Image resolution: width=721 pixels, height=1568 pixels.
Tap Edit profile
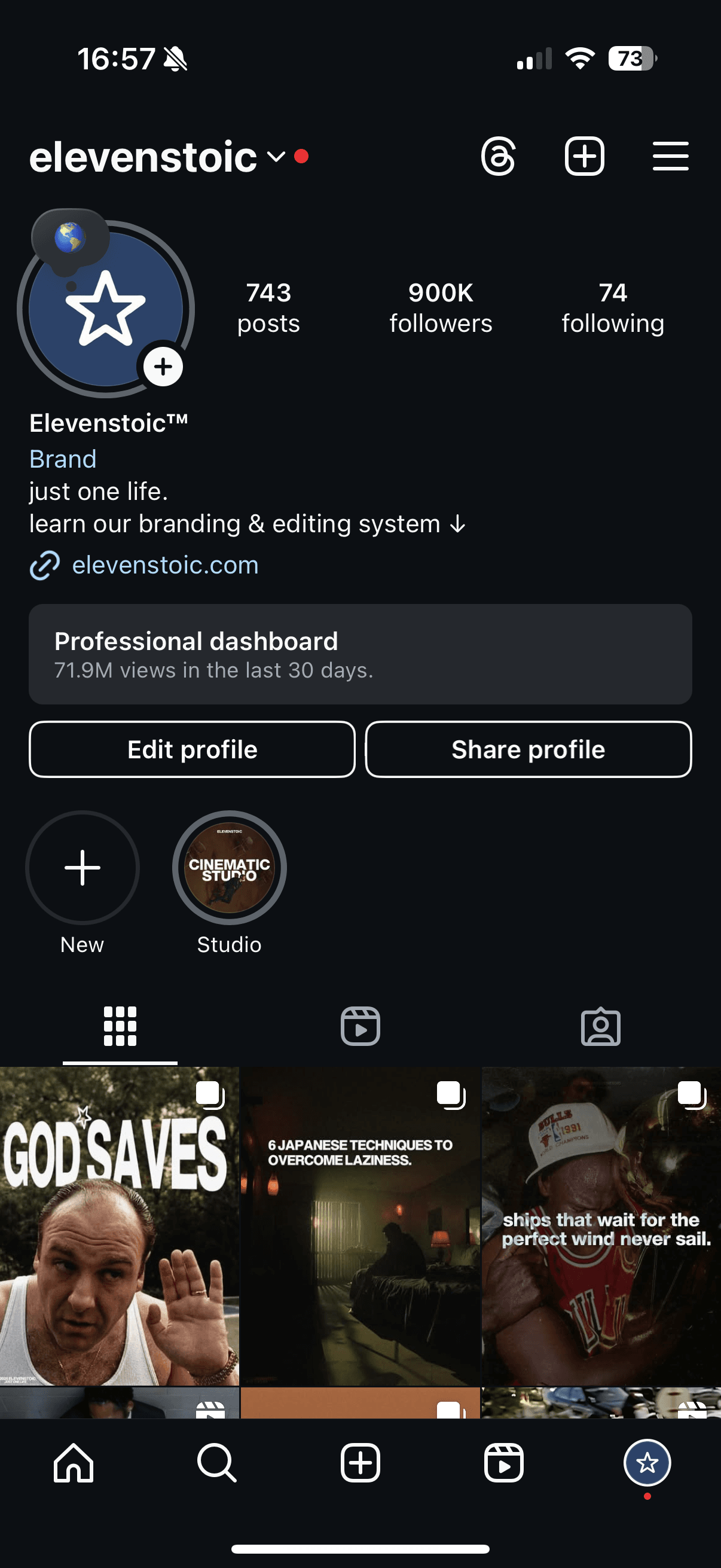[x=192, y=749]
